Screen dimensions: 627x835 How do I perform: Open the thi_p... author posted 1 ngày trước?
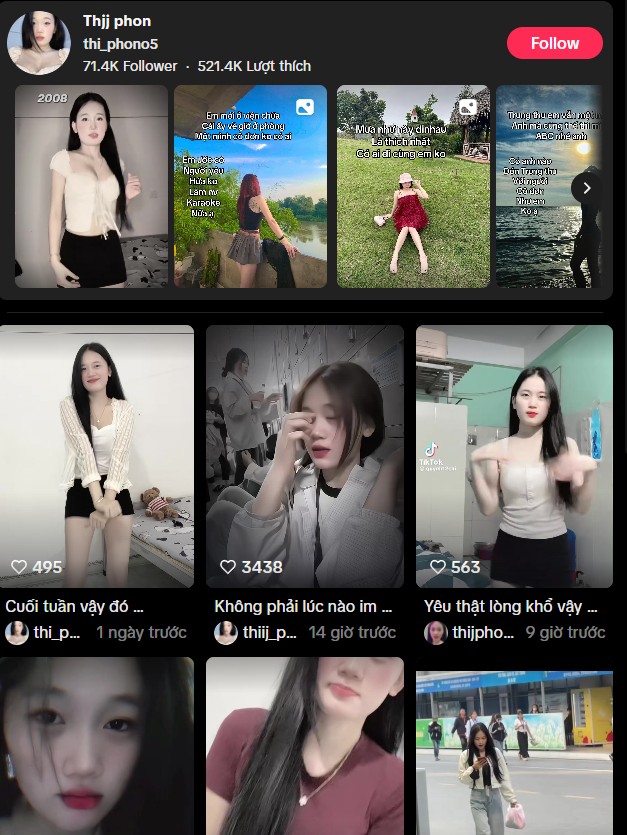(55, 632)
